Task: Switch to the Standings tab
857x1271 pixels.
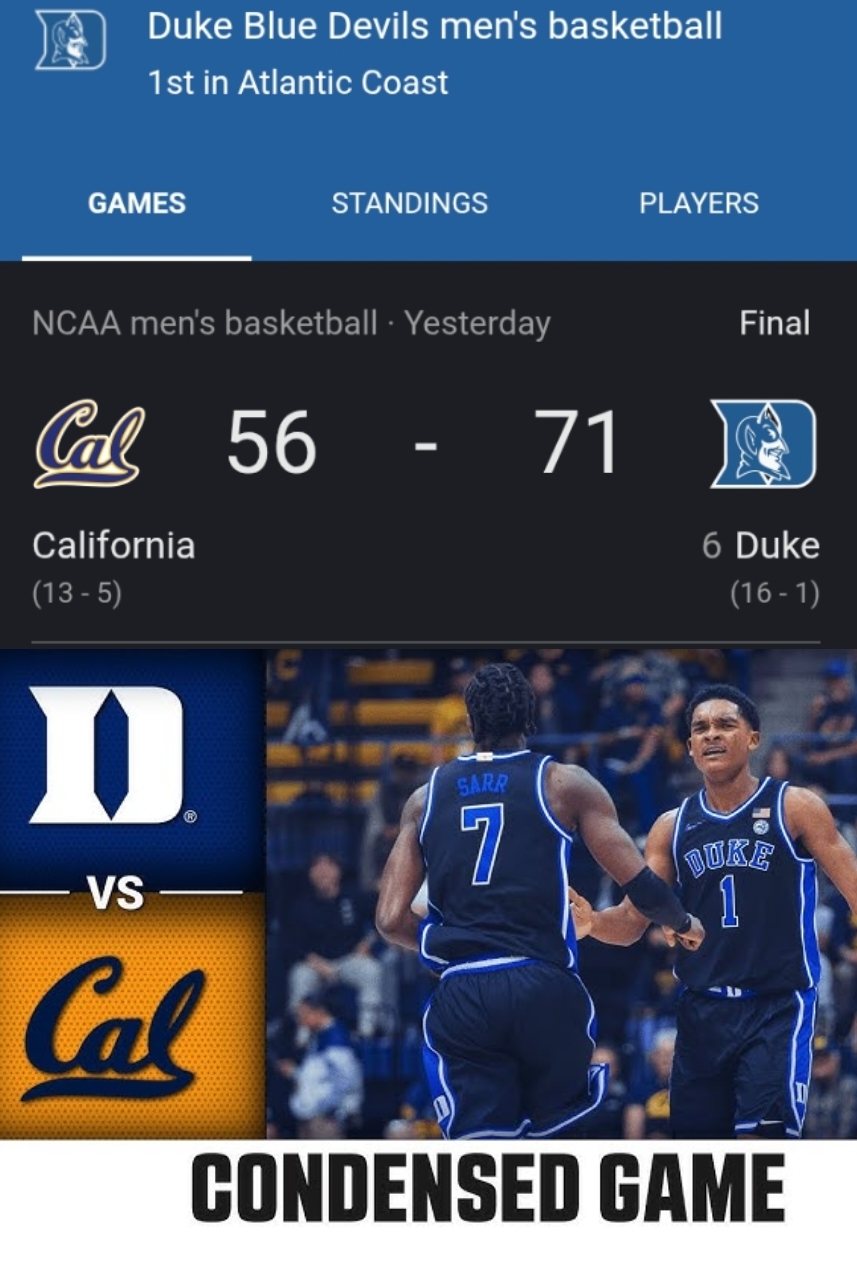Action: pos(409,204)
